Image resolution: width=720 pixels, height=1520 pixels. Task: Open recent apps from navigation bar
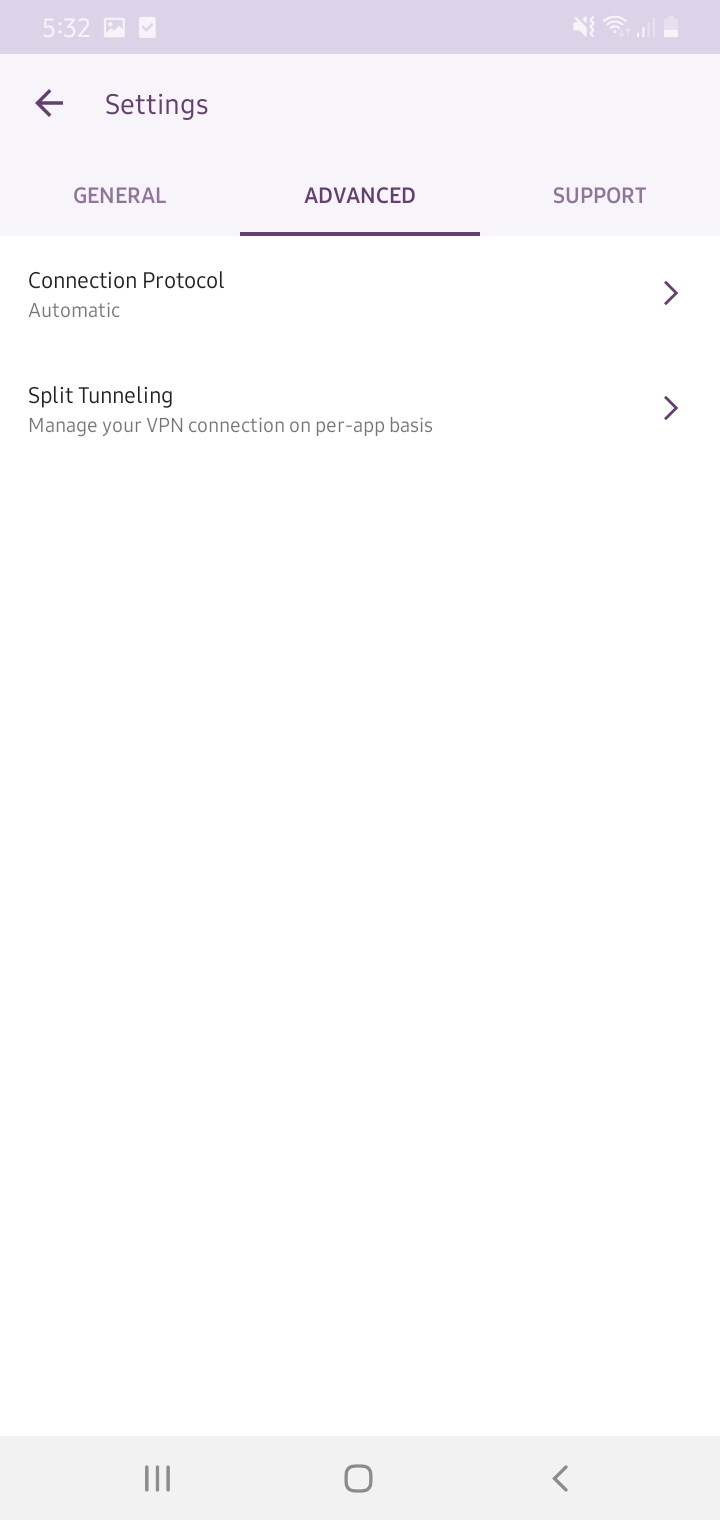[158, 1478]
